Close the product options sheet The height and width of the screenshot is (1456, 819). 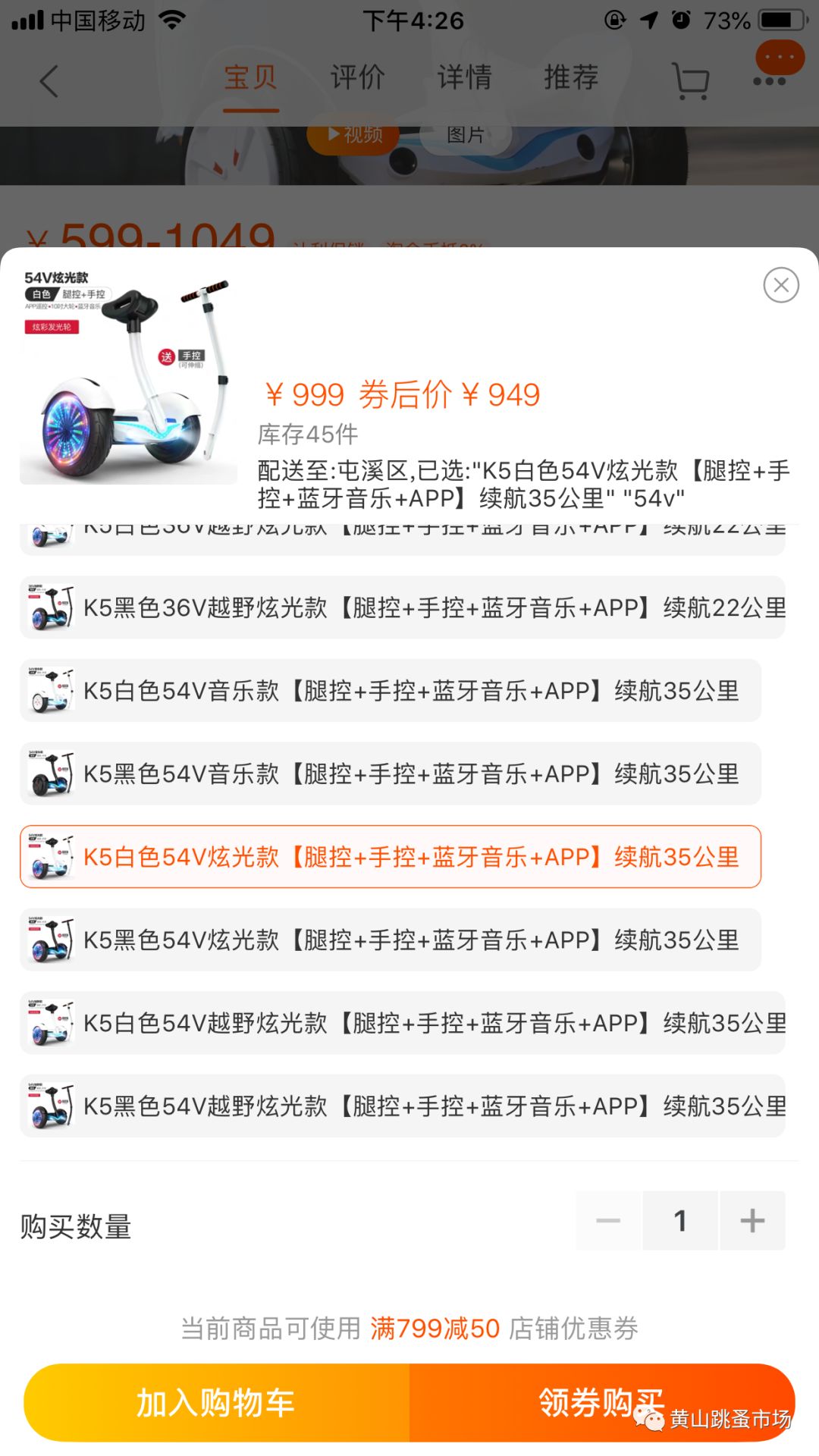pos(781,285)
